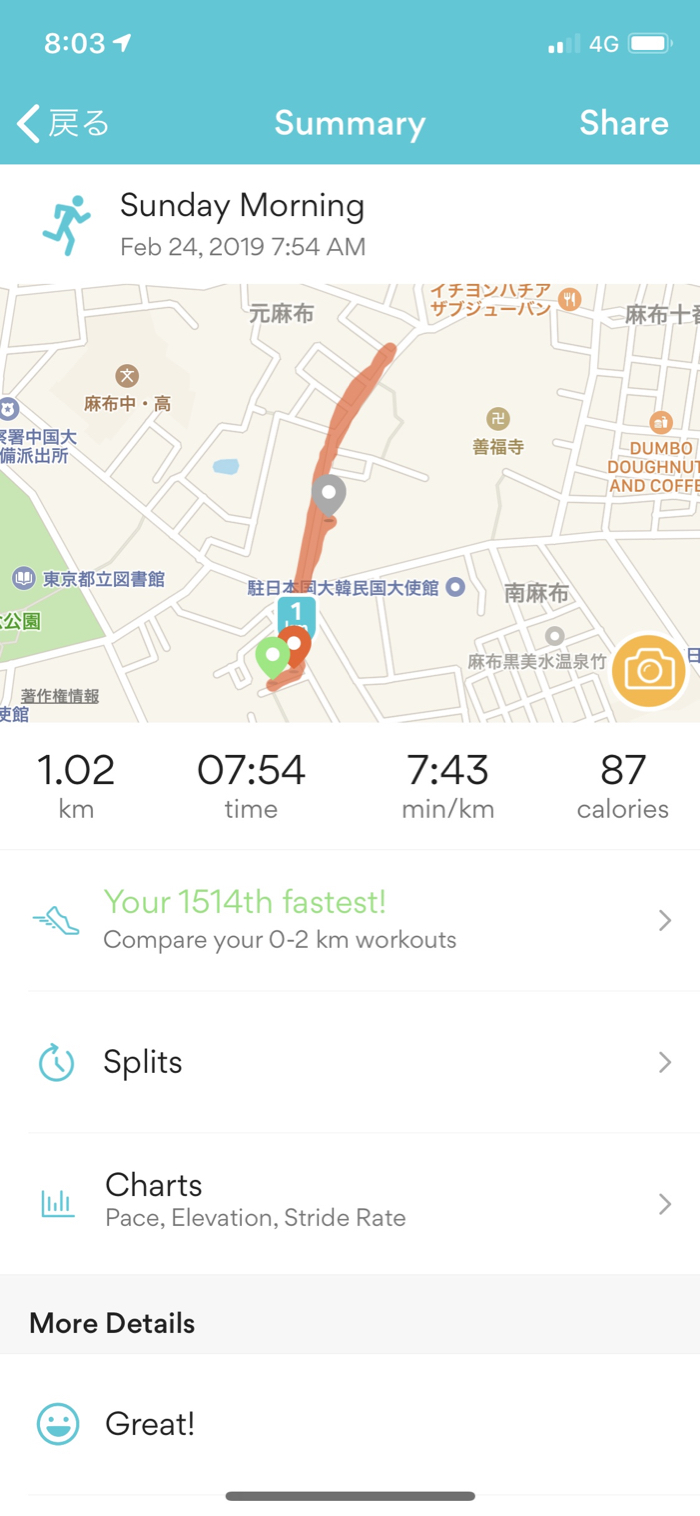Share this workout summary
700x1516 pixels.
click(623, 124)
